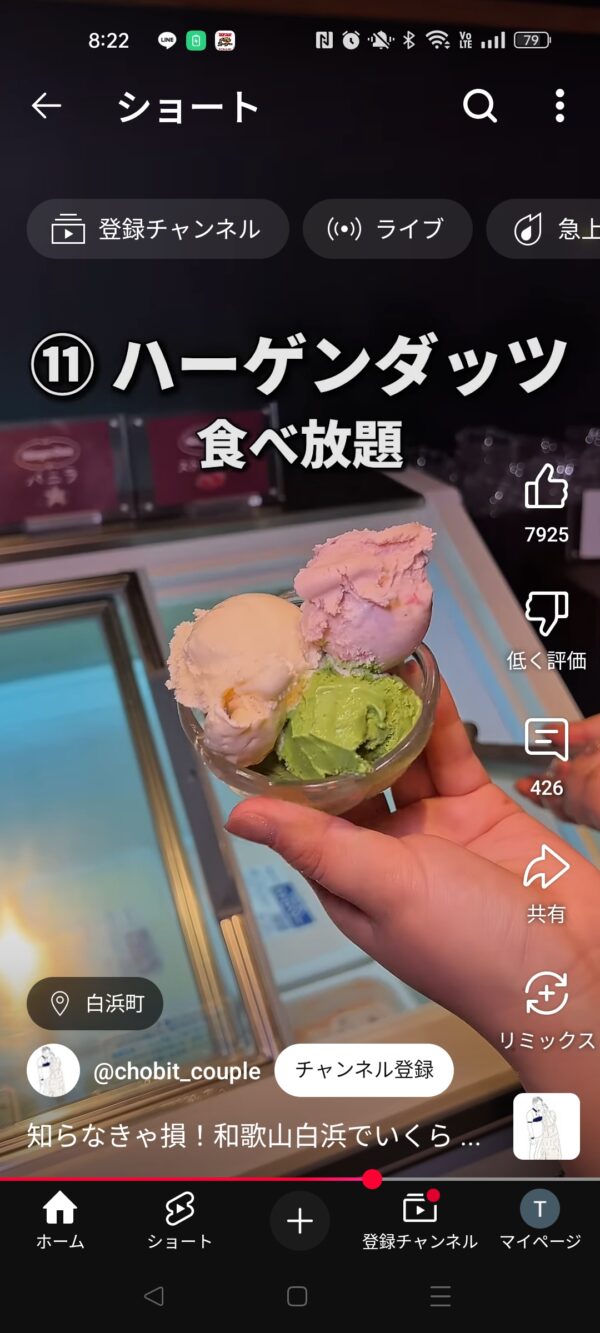600x1333 pixels.
Task: Share this Short via 共有
Action: pyautogui.click(x=546, y=868)
